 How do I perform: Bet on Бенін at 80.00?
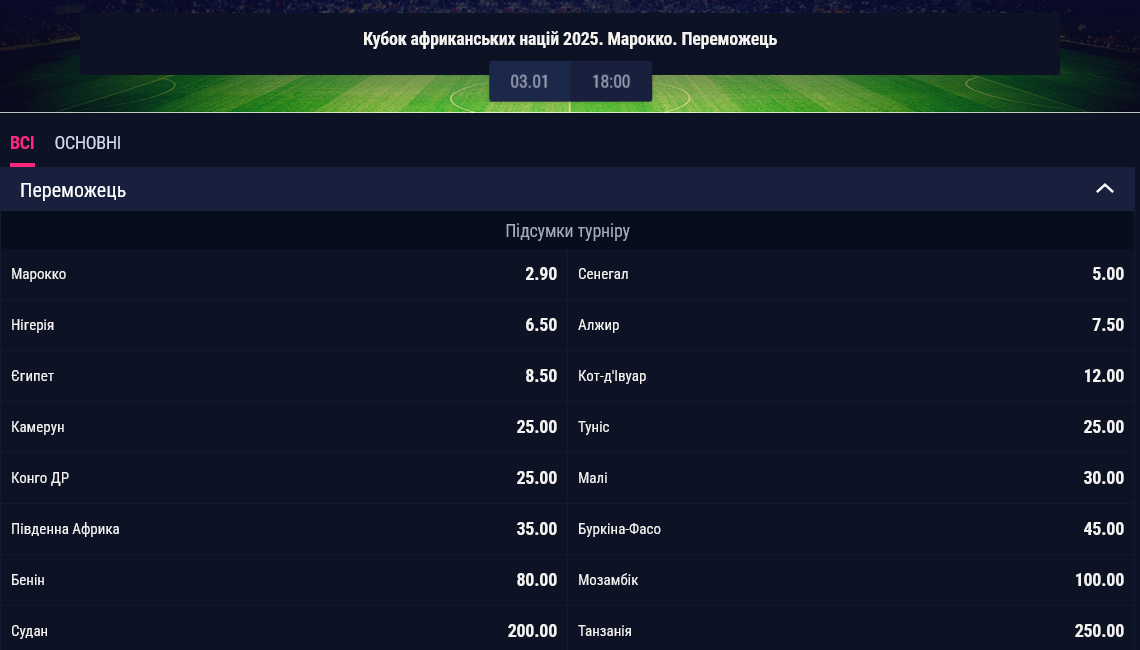(x=284, y=580)
